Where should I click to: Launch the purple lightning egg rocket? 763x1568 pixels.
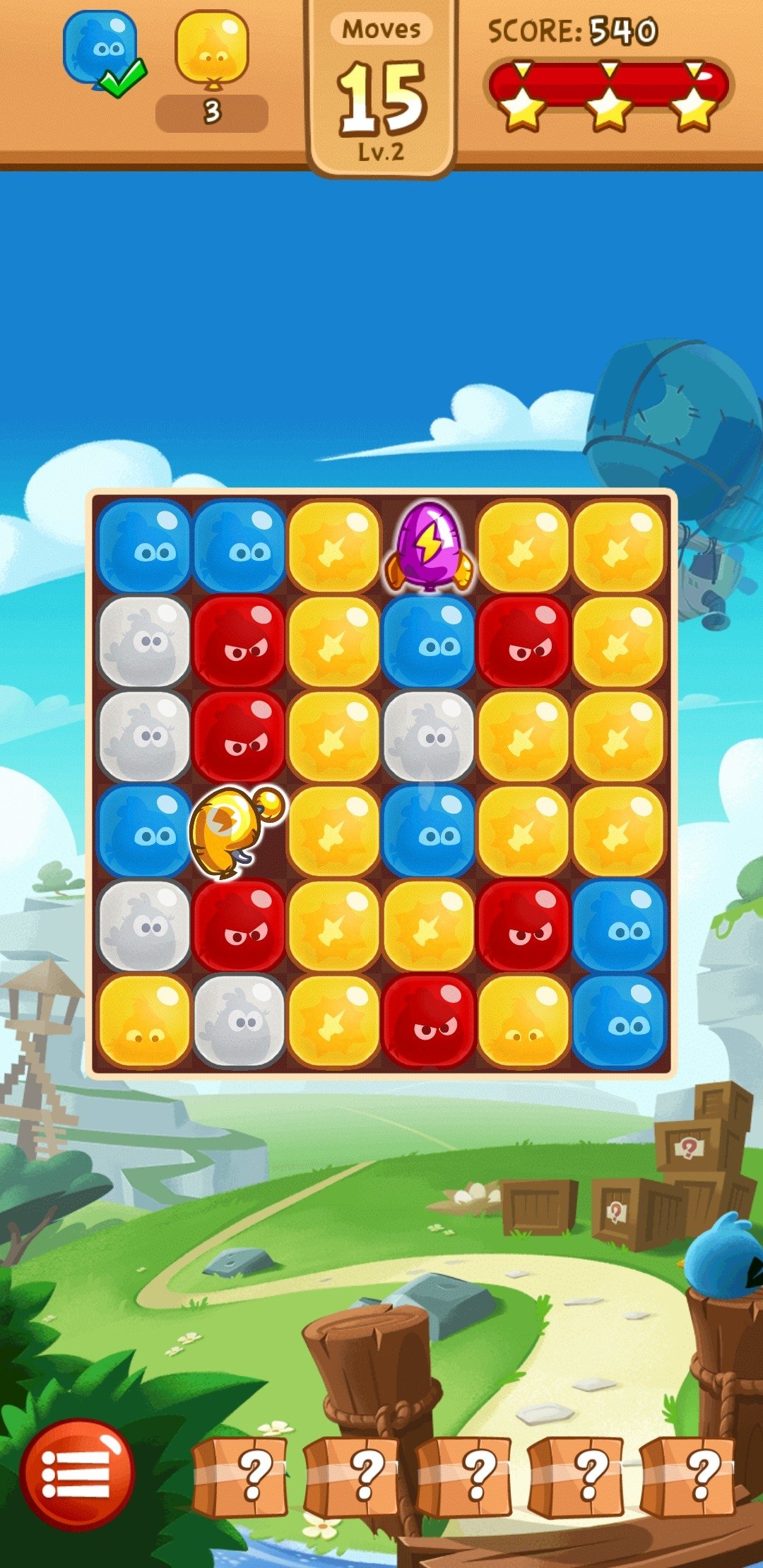429,547
